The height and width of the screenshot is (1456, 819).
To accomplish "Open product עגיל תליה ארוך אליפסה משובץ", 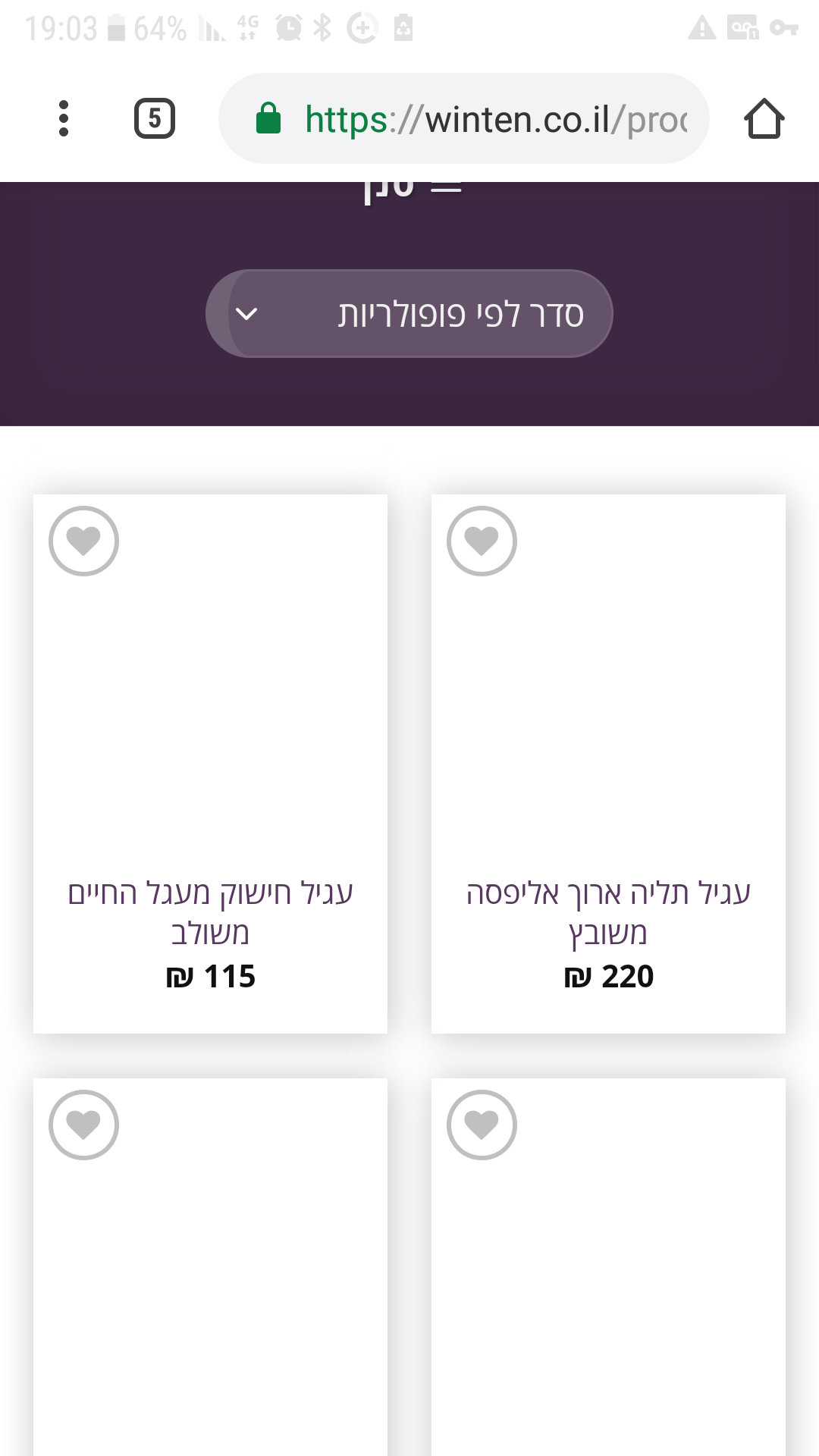I will 608,912.
